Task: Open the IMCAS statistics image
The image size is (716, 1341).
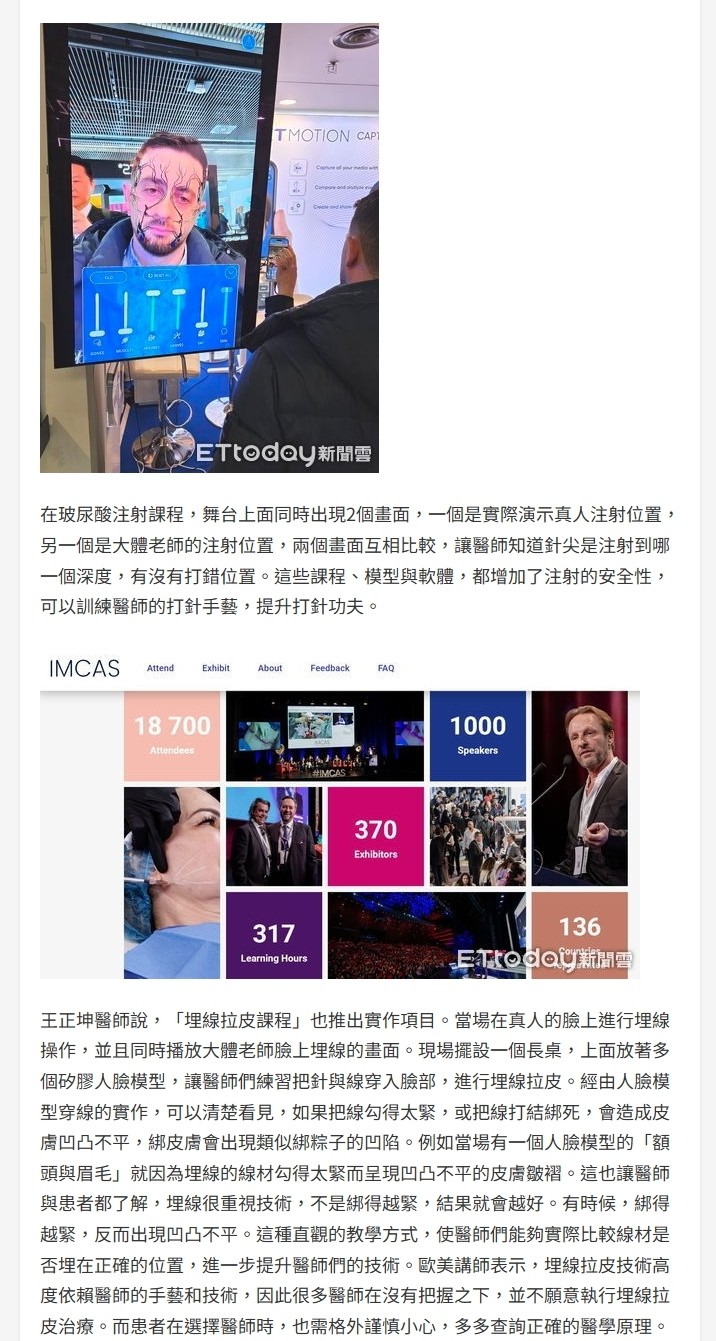Action: pos(339,816)
